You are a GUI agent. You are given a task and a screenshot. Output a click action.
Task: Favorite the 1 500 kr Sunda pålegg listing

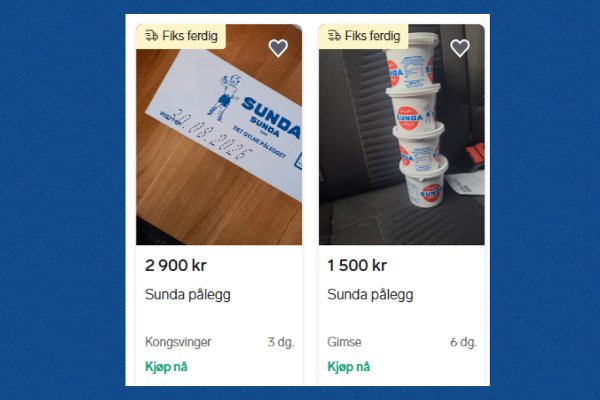tap(460, 48)
